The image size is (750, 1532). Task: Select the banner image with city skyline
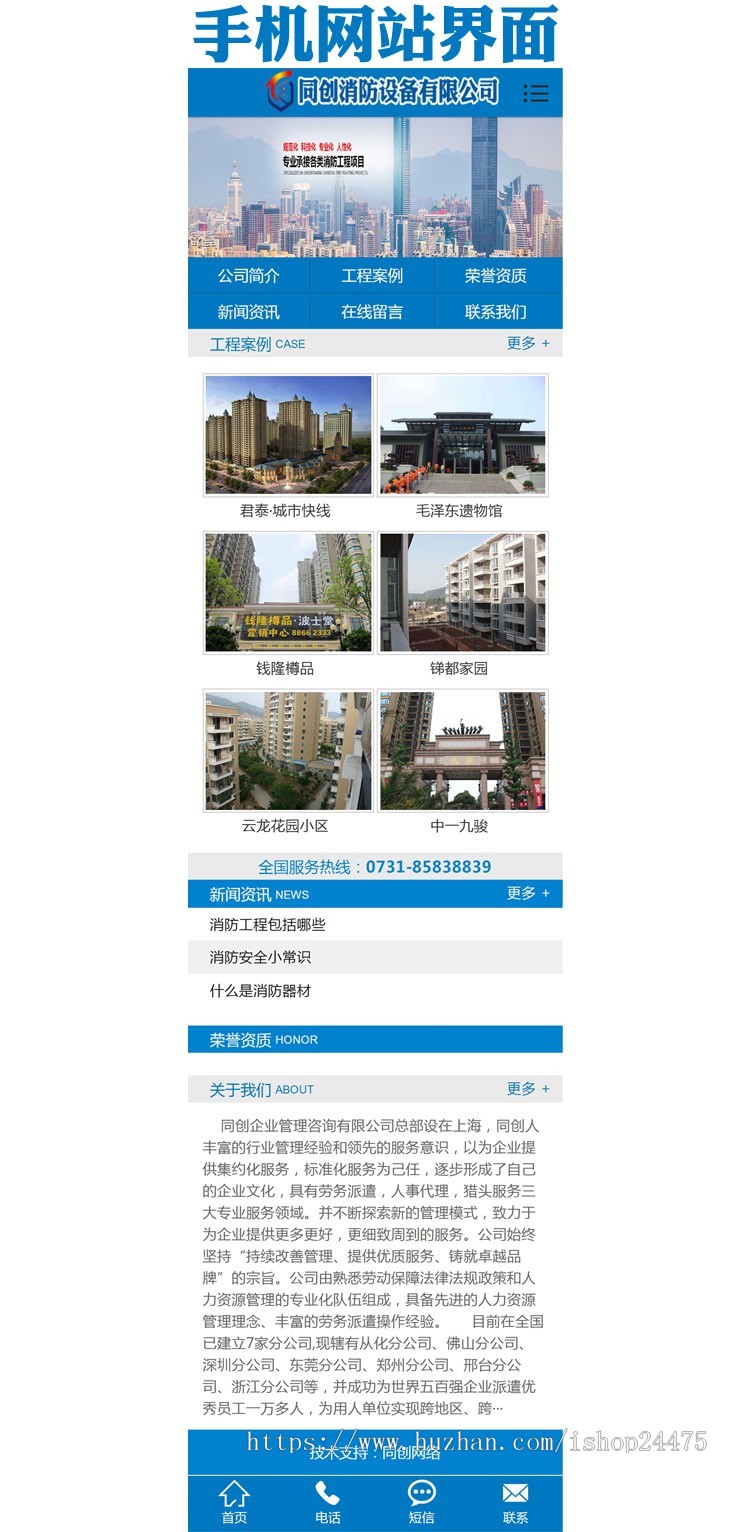tap(375, 188)
